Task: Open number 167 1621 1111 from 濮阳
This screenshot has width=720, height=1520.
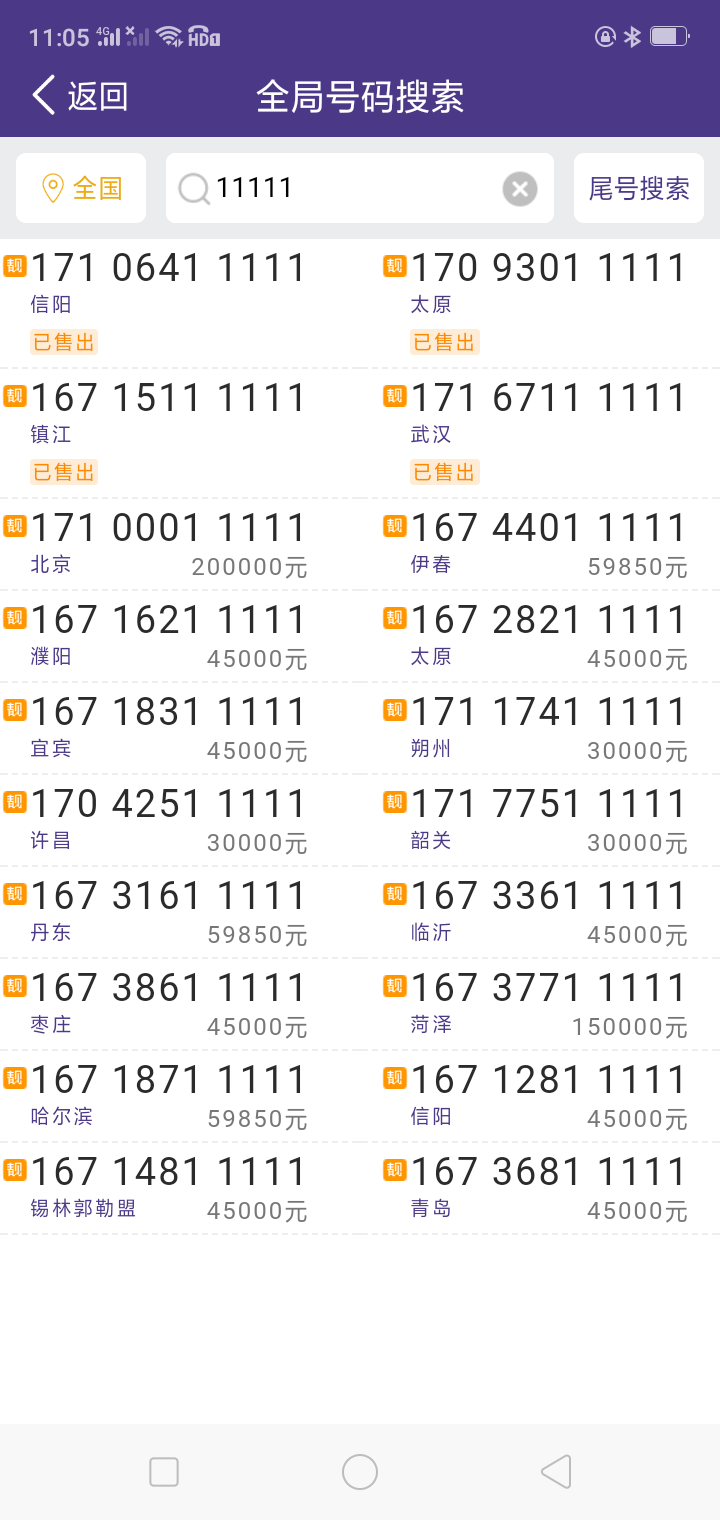Action: click(170, 635)
